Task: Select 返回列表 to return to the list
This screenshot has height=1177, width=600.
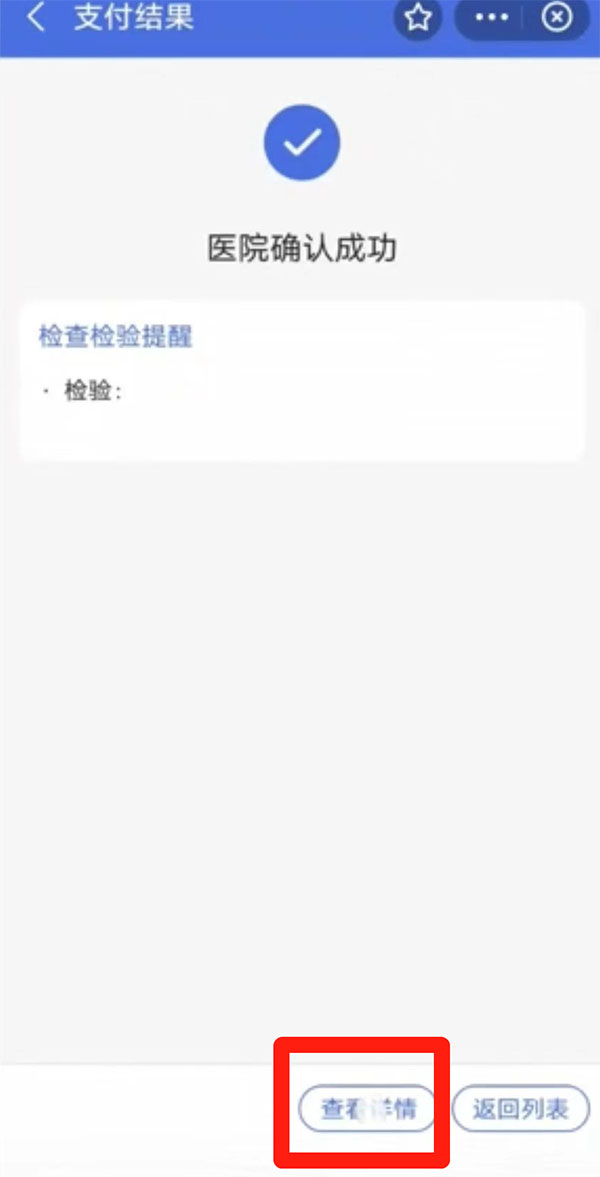Action: pyautogui.click(x=520, y=1108)
